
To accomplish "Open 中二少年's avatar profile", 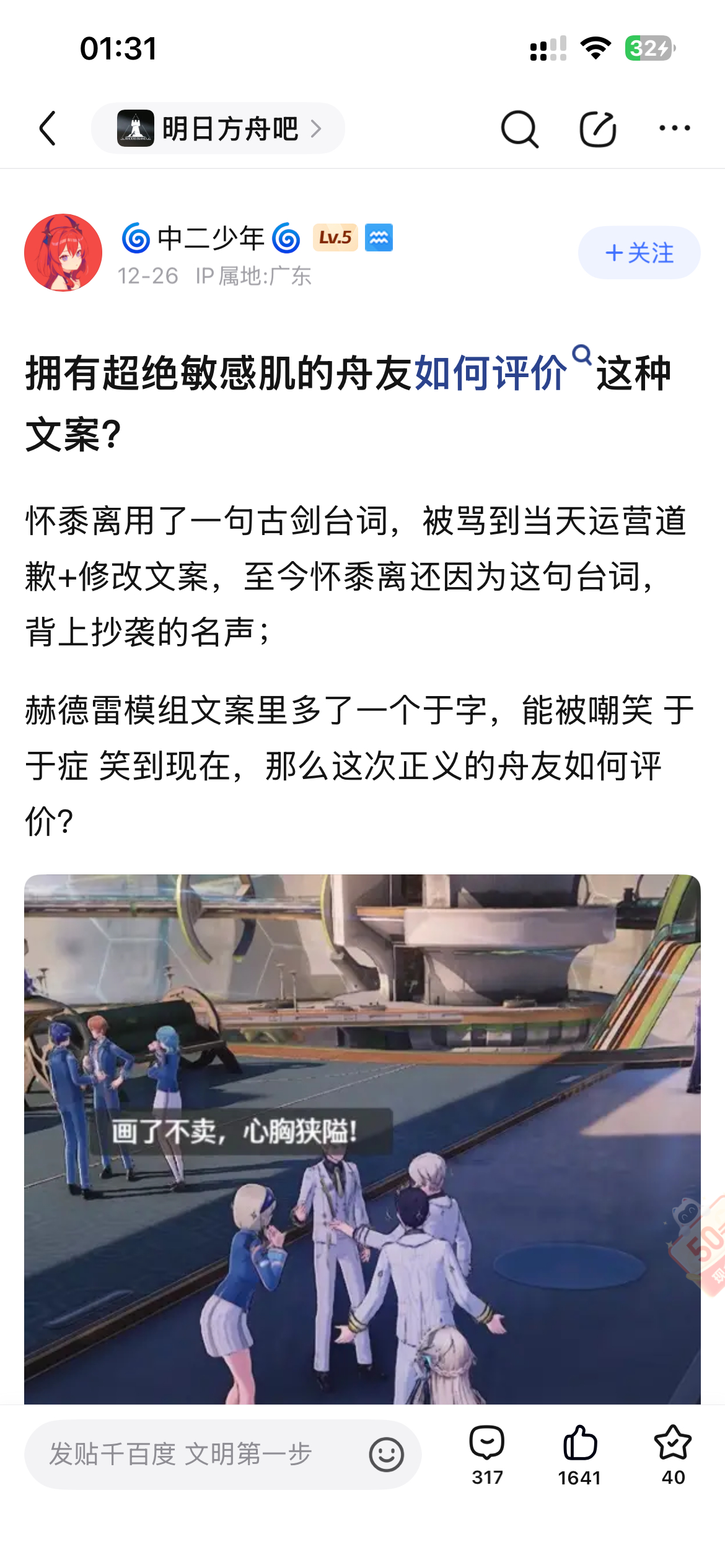I will (x=63, y=253).
